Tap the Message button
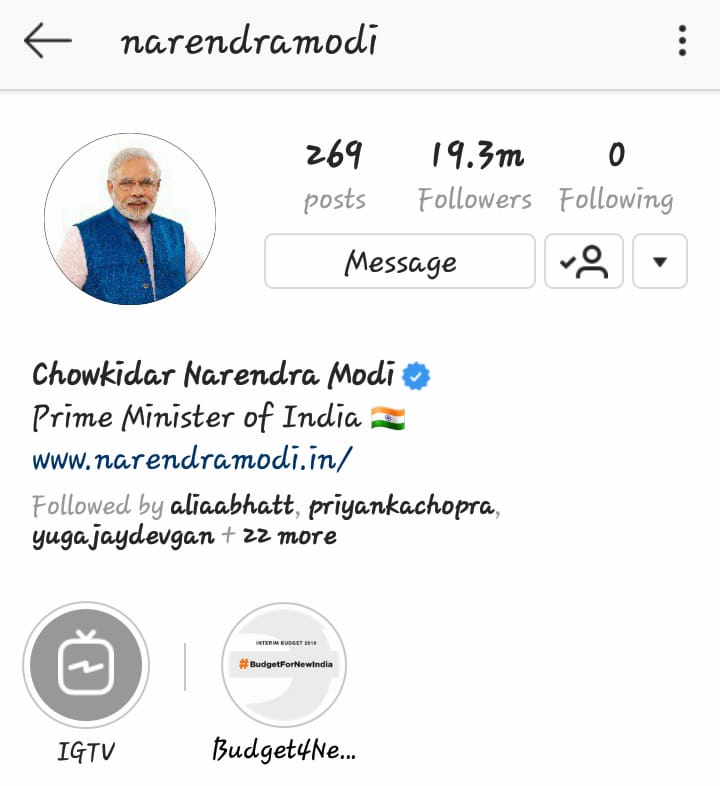The image size is (720, 786). (400, 262)
